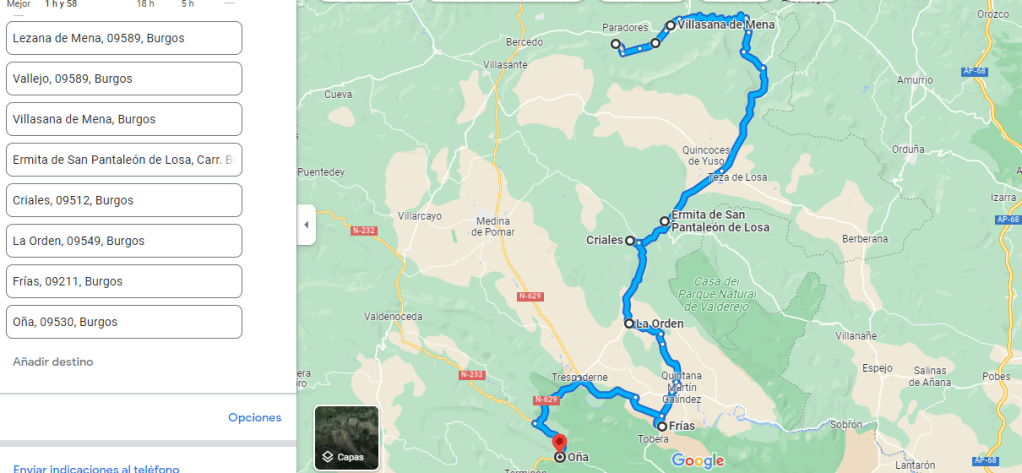Select the La Orden waypoint on the map

628,323
